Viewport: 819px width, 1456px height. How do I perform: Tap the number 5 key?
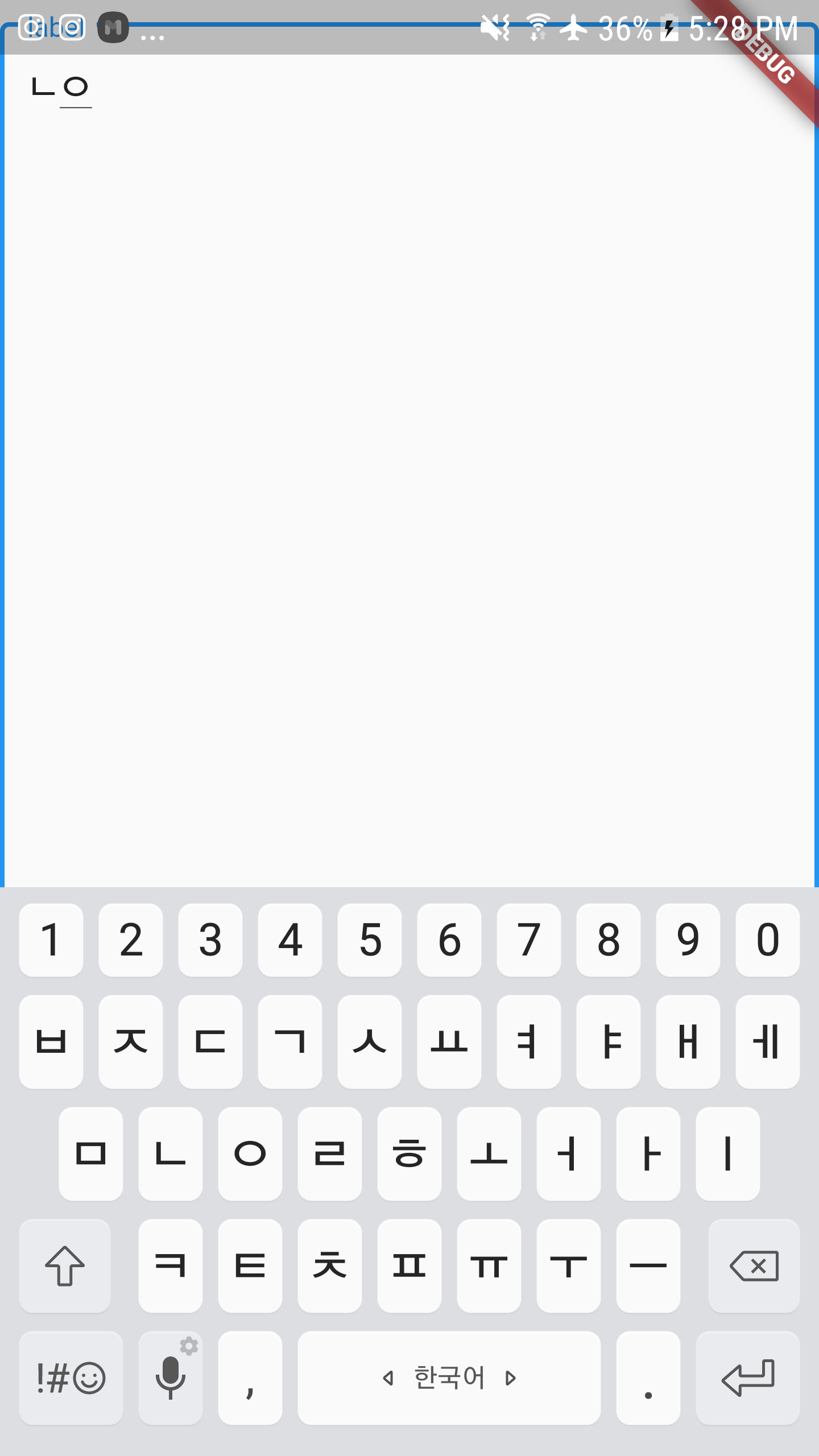click(x=370, y=940)
